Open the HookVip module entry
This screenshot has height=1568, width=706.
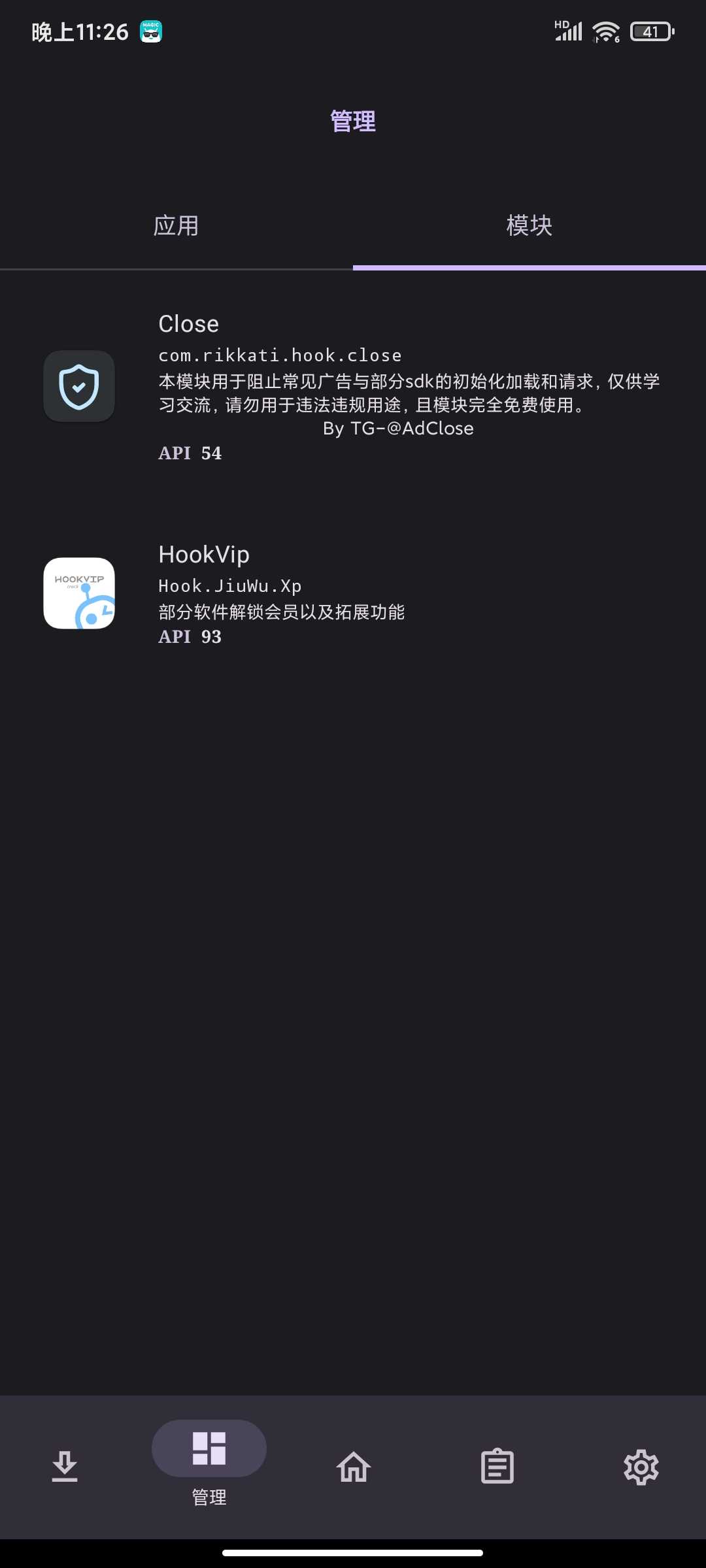click(353, 593)
